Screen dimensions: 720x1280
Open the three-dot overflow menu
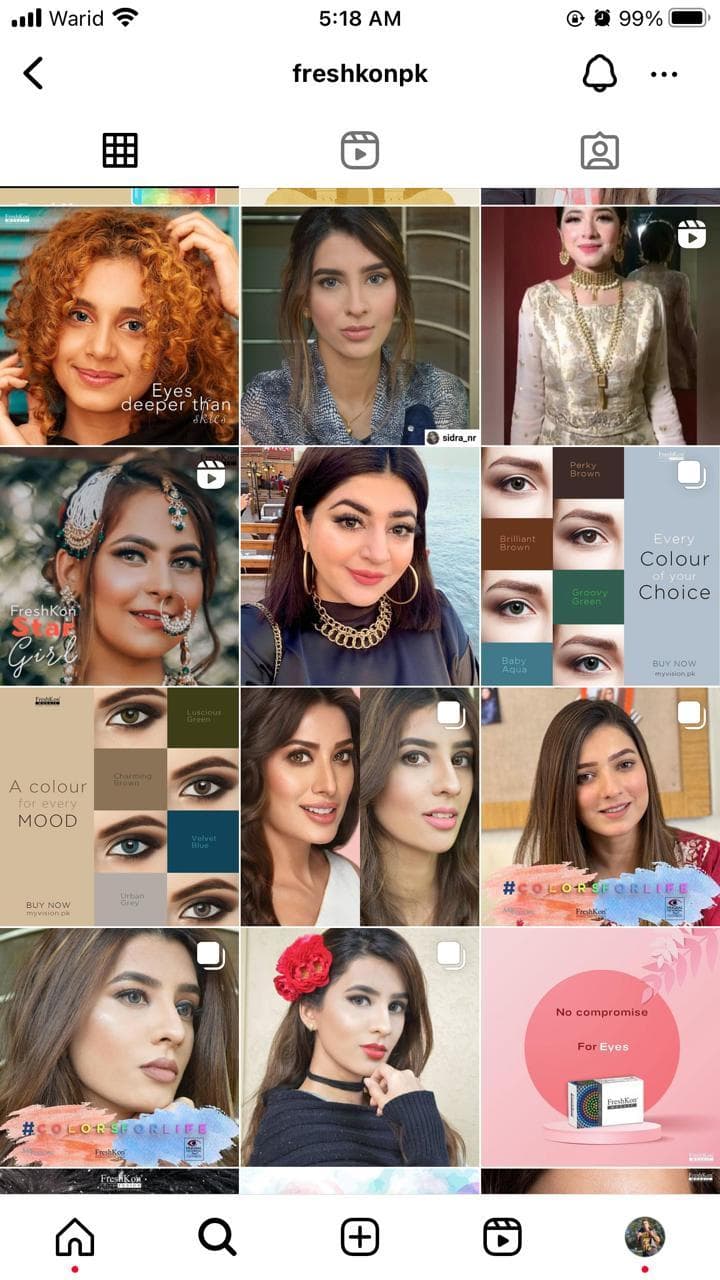[x=664, y=73]
